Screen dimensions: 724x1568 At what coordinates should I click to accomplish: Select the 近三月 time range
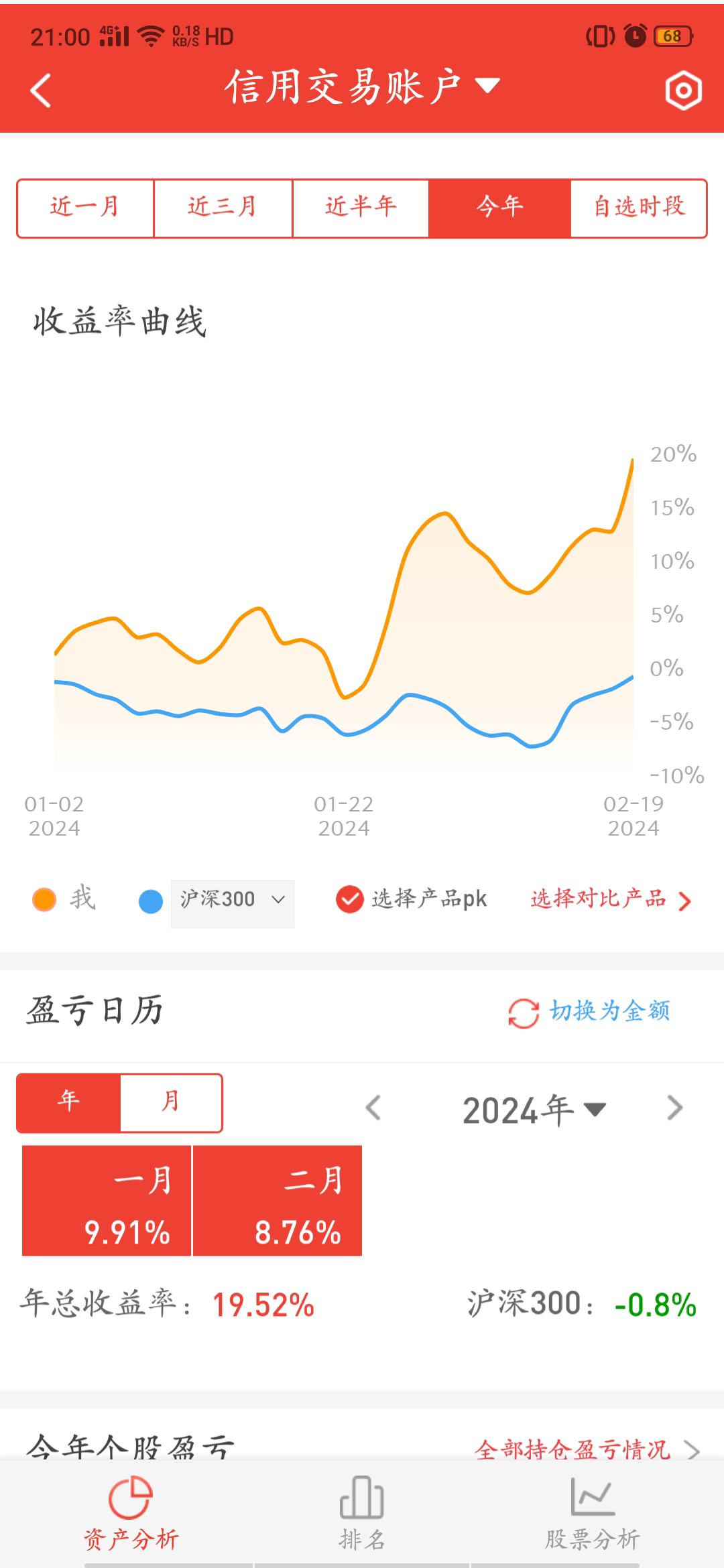[223, 208]
